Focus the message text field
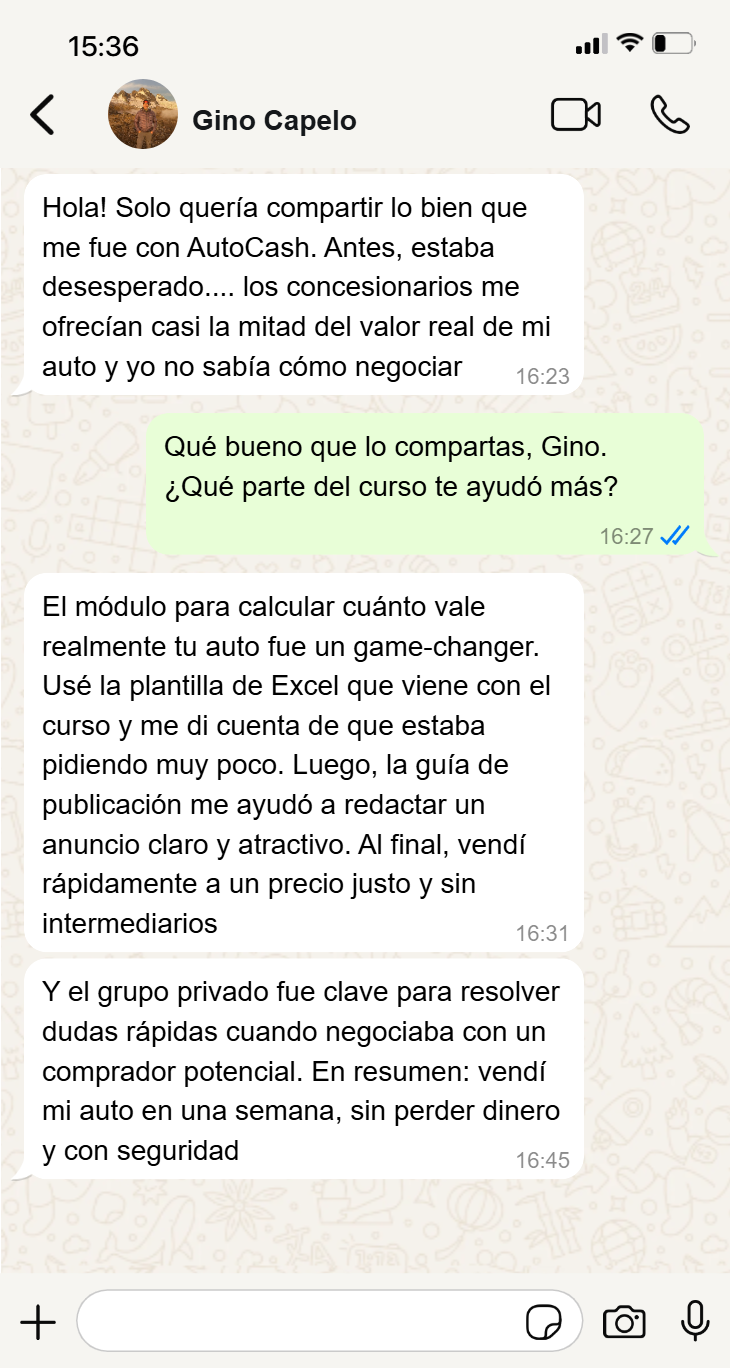Viewport: 730px width, 1368px height. 300,1321
